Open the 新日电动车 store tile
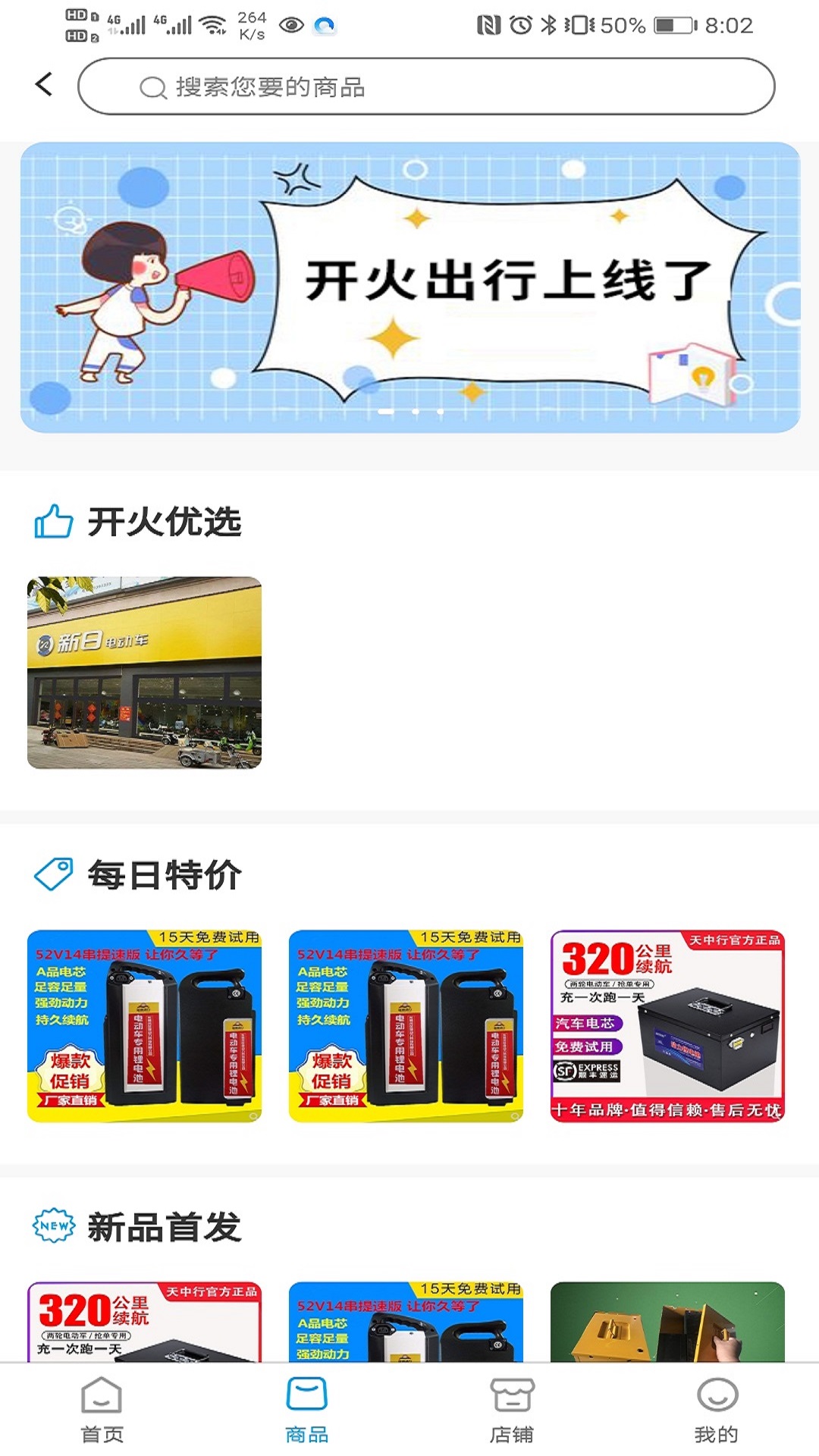Image resolution: width=819 pixels, height=1456 pixels. tap(144, 673)
